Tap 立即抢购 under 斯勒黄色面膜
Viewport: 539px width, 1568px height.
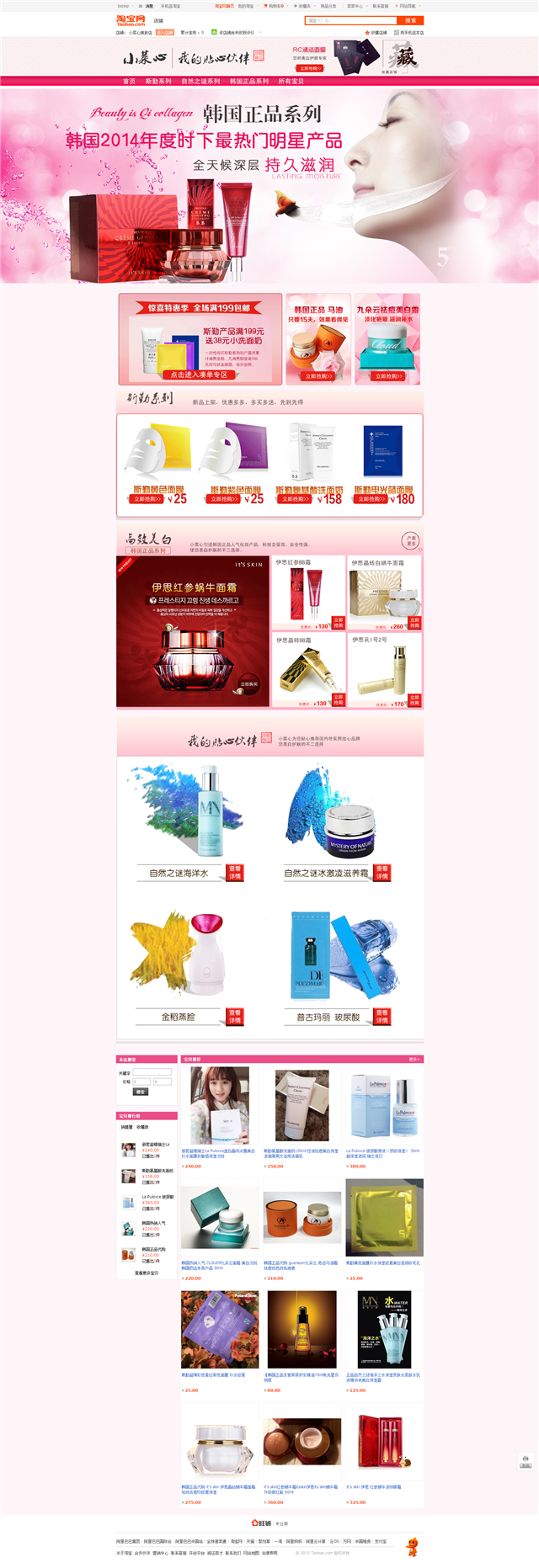tap(147, 499)
